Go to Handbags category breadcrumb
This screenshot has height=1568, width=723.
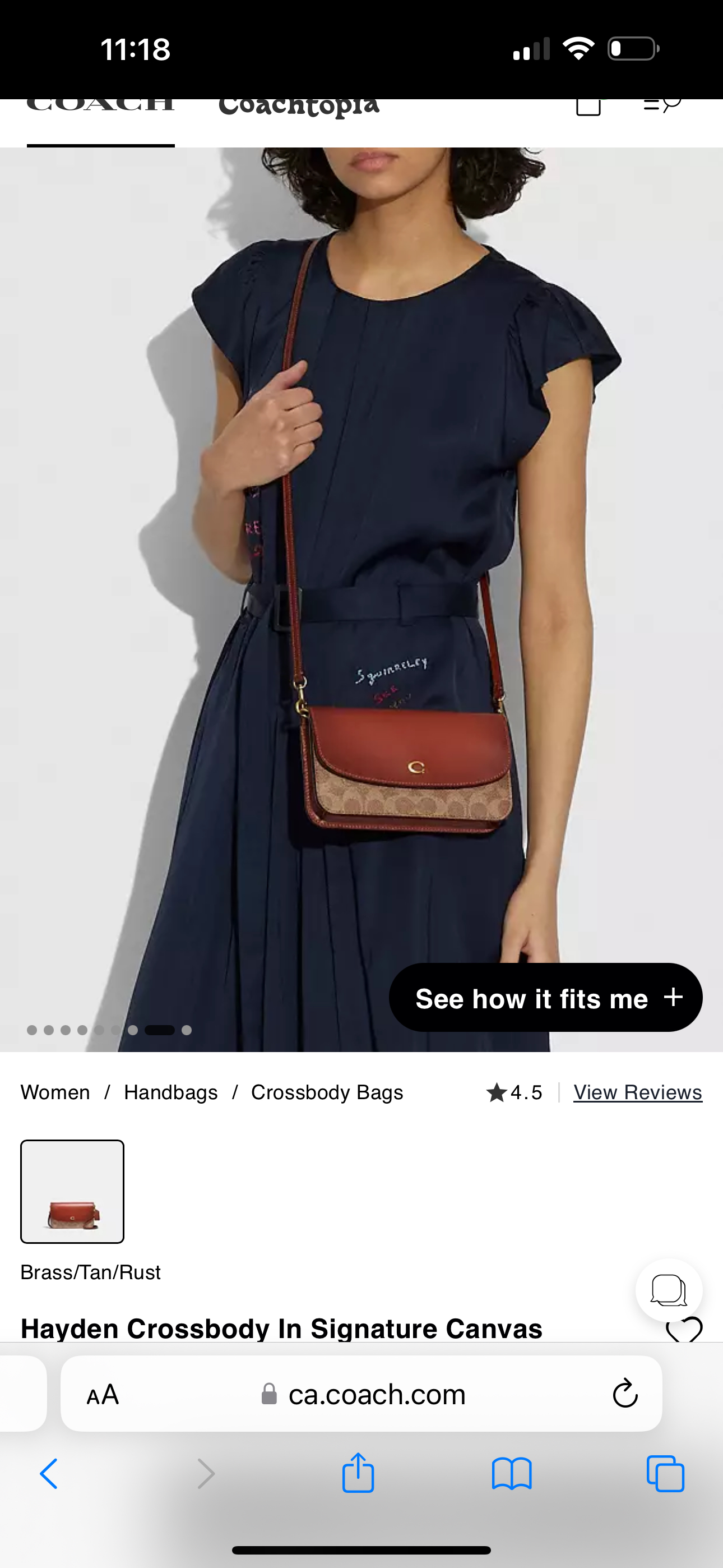tap(170, 1092)
